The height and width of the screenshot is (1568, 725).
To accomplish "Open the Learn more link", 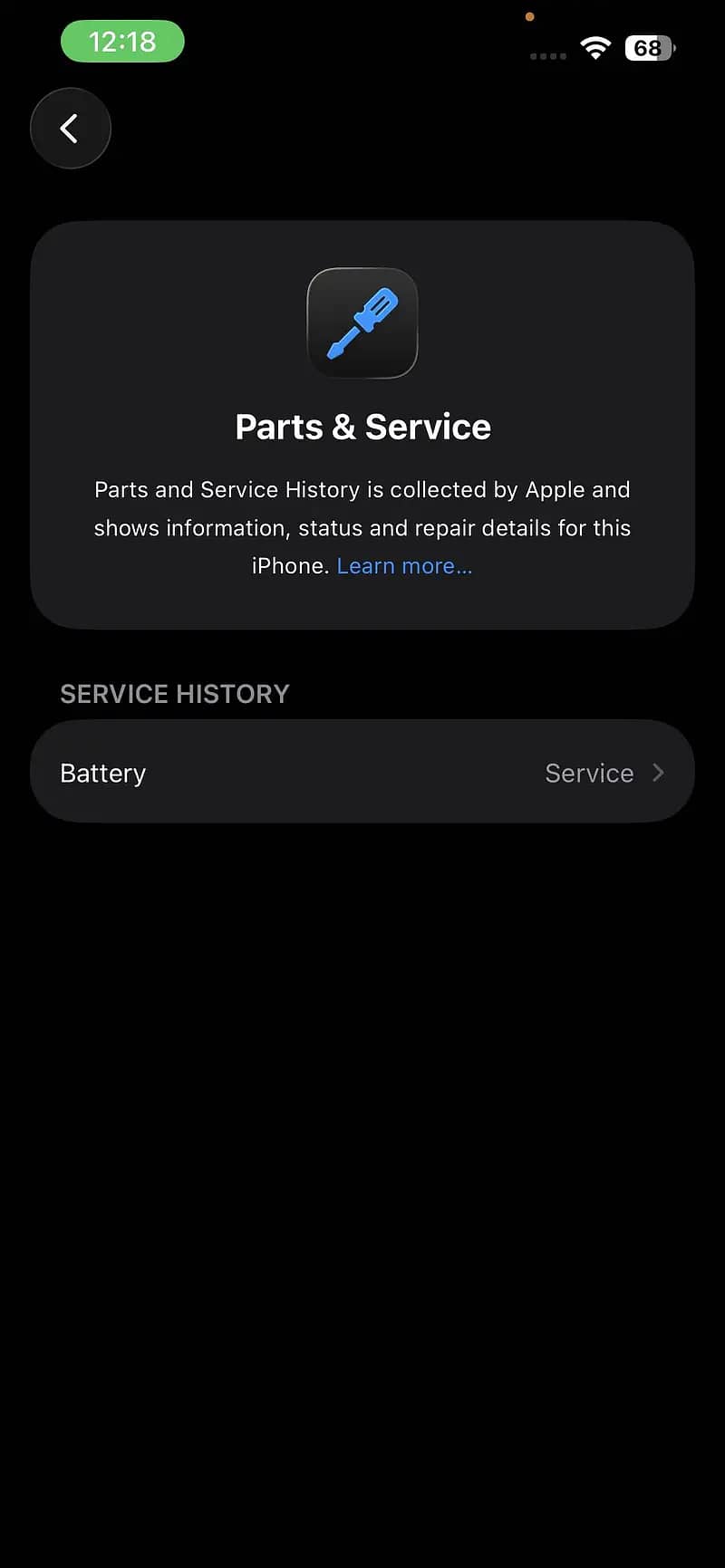I will (404, 566).
